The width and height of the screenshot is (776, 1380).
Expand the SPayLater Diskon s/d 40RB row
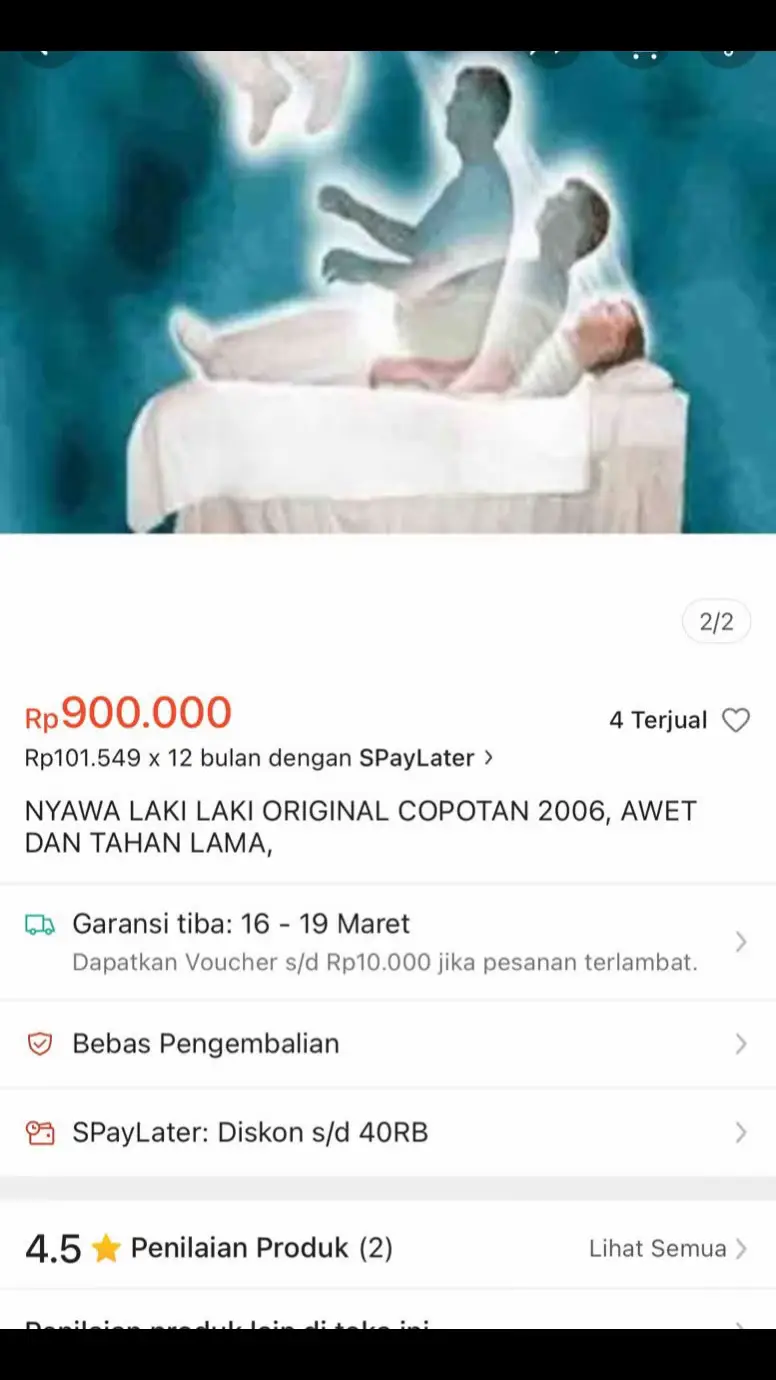[x=741, y=1133]
